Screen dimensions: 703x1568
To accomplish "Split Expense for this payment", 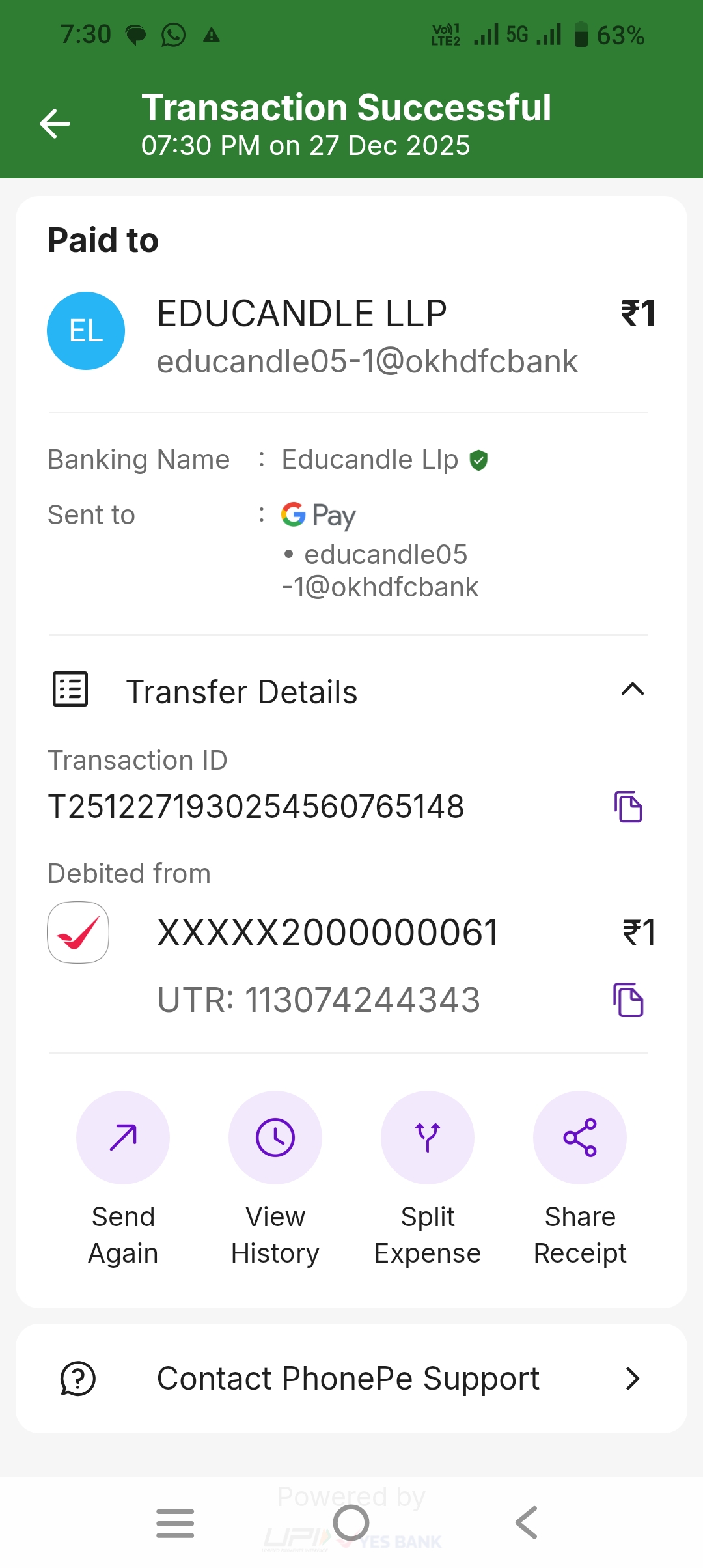I will tap(428, 1138).
